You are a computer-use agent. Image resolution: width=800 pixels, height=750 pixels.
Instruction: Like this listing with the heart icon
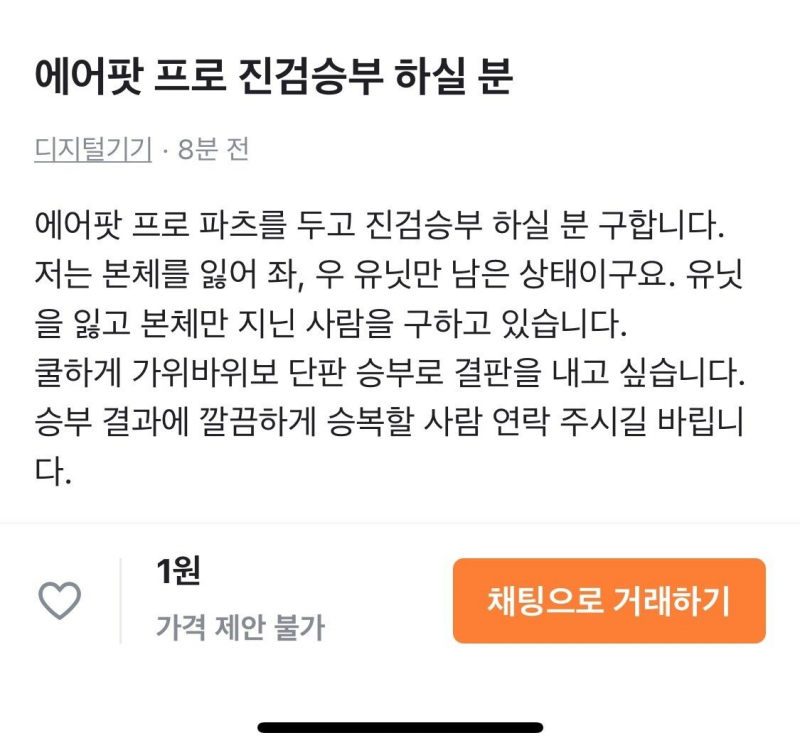pyautogui.click(x=59, y=600)
